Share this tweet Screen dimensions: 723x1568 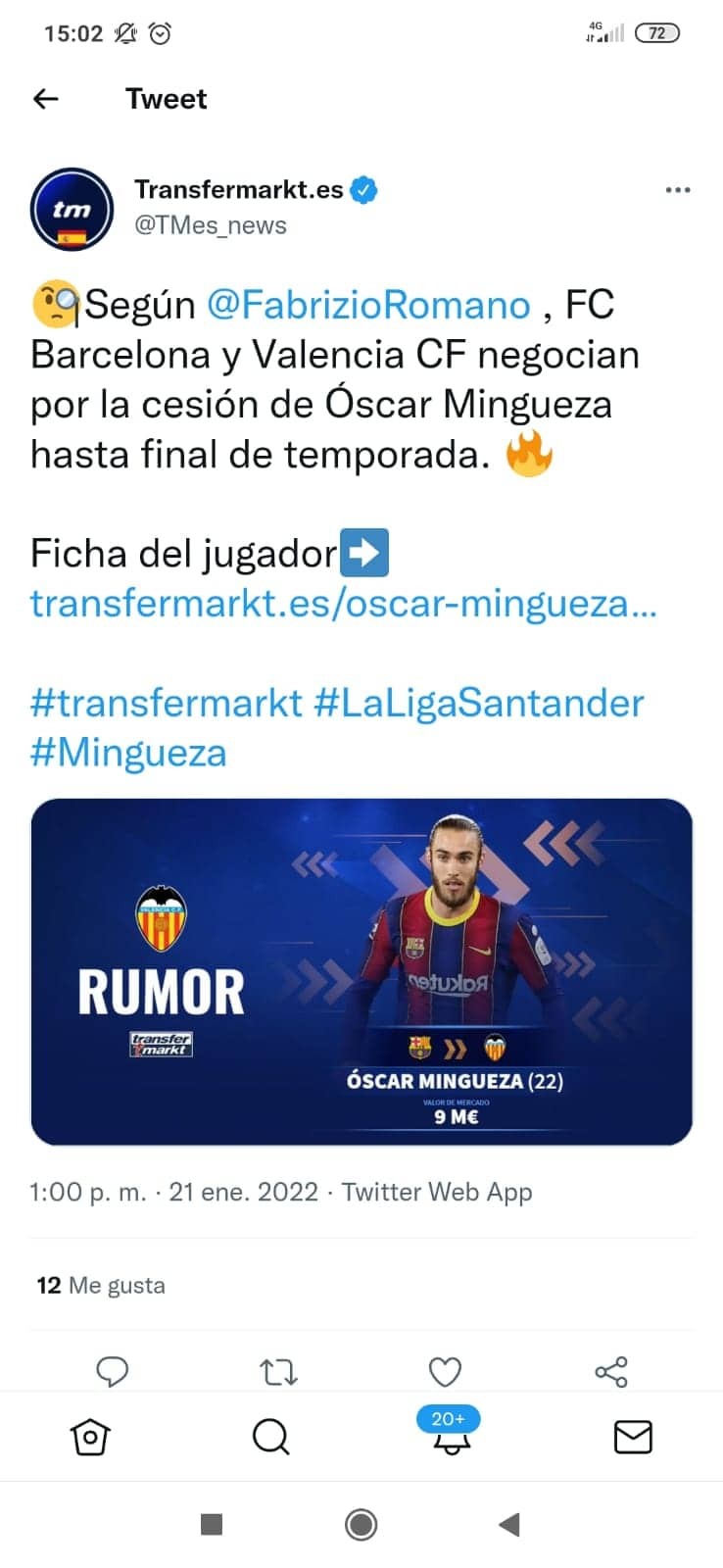[x=611, y=1371]
